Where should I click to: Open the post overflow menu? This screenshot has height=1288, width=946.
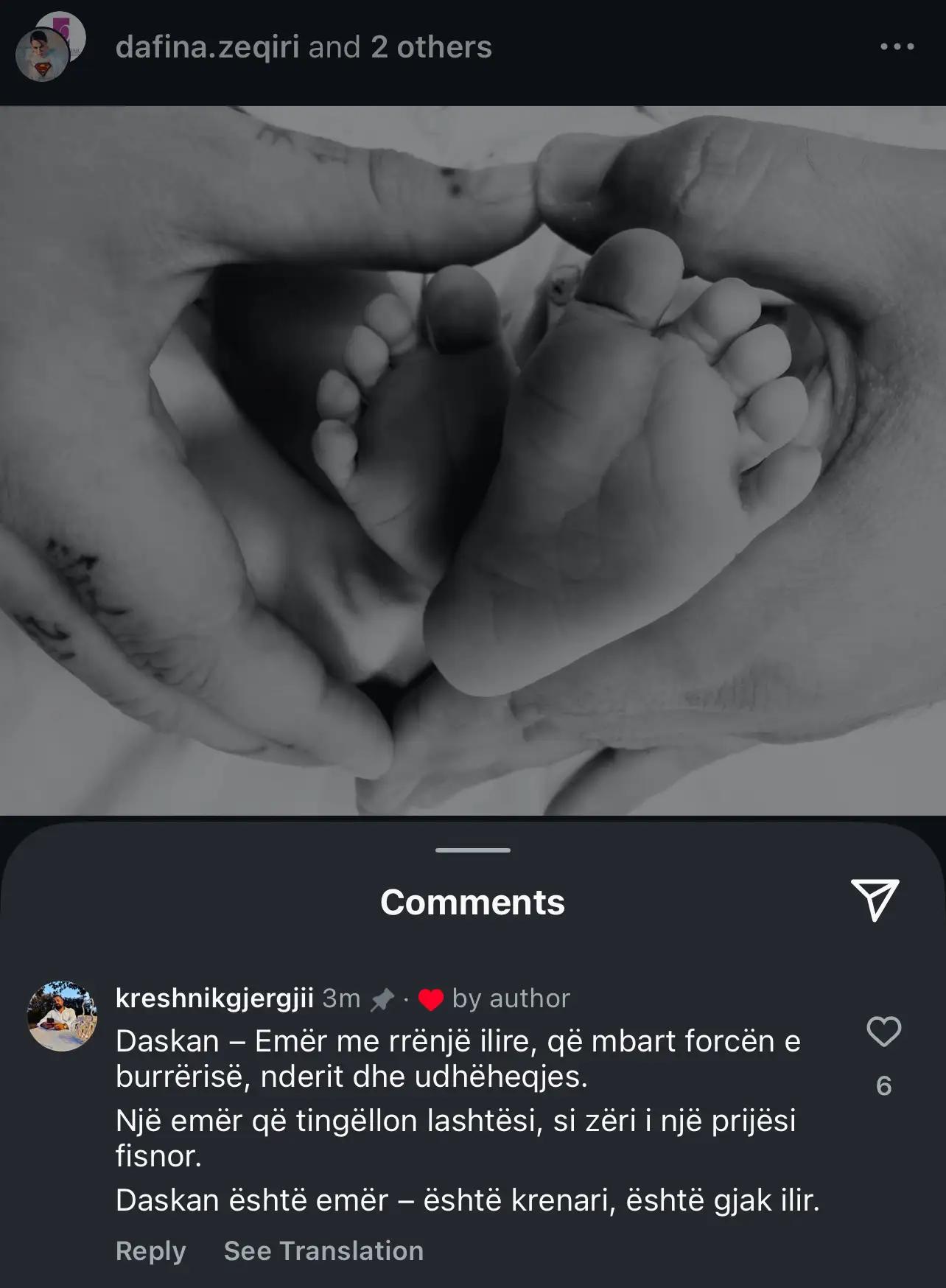tap(897, 47)
